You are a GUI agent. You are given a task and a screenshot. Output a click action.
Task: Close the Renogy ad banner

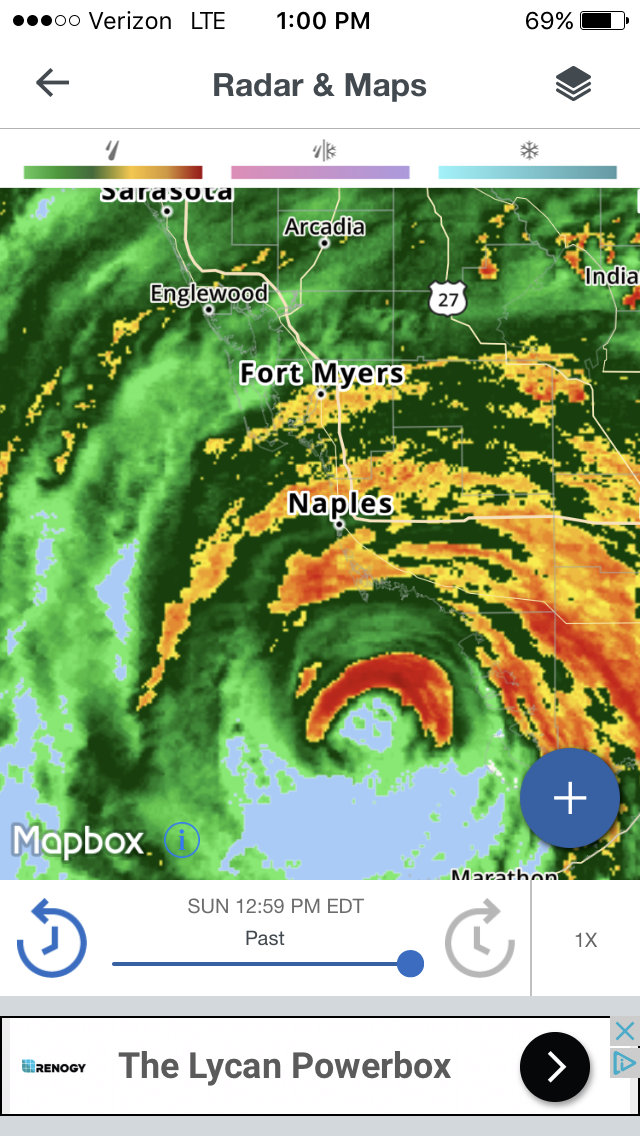point(624,1031)
